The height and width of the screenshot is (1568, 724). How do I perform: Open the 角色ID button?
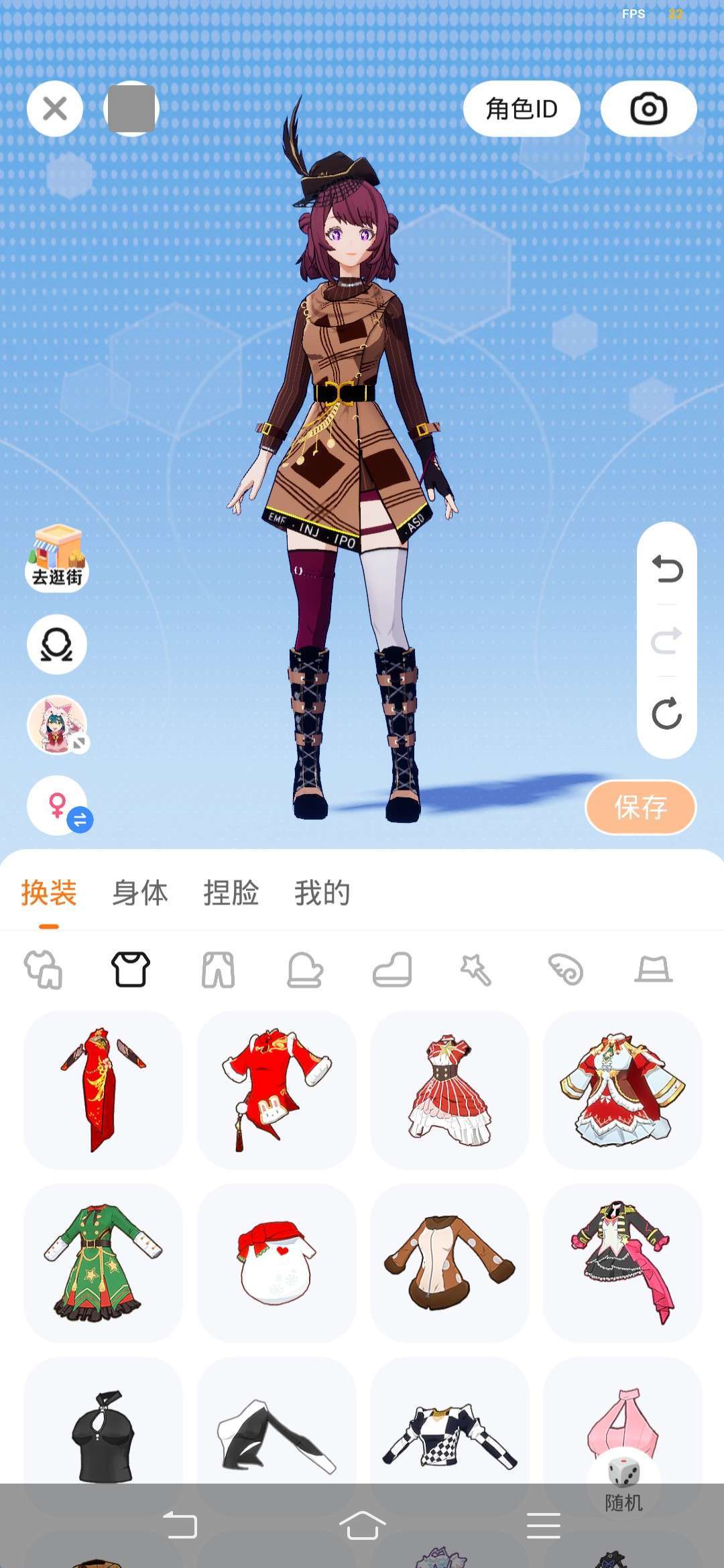[x=522, y=109]
